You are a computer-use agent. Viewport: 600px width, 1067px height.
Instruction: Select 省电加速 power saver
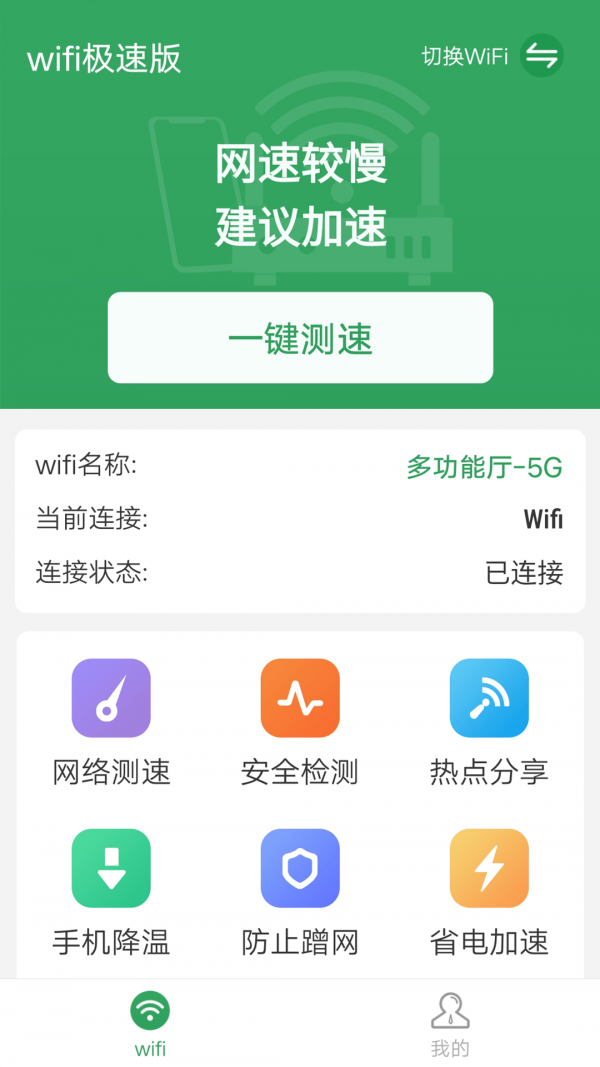tap(489, 868)
